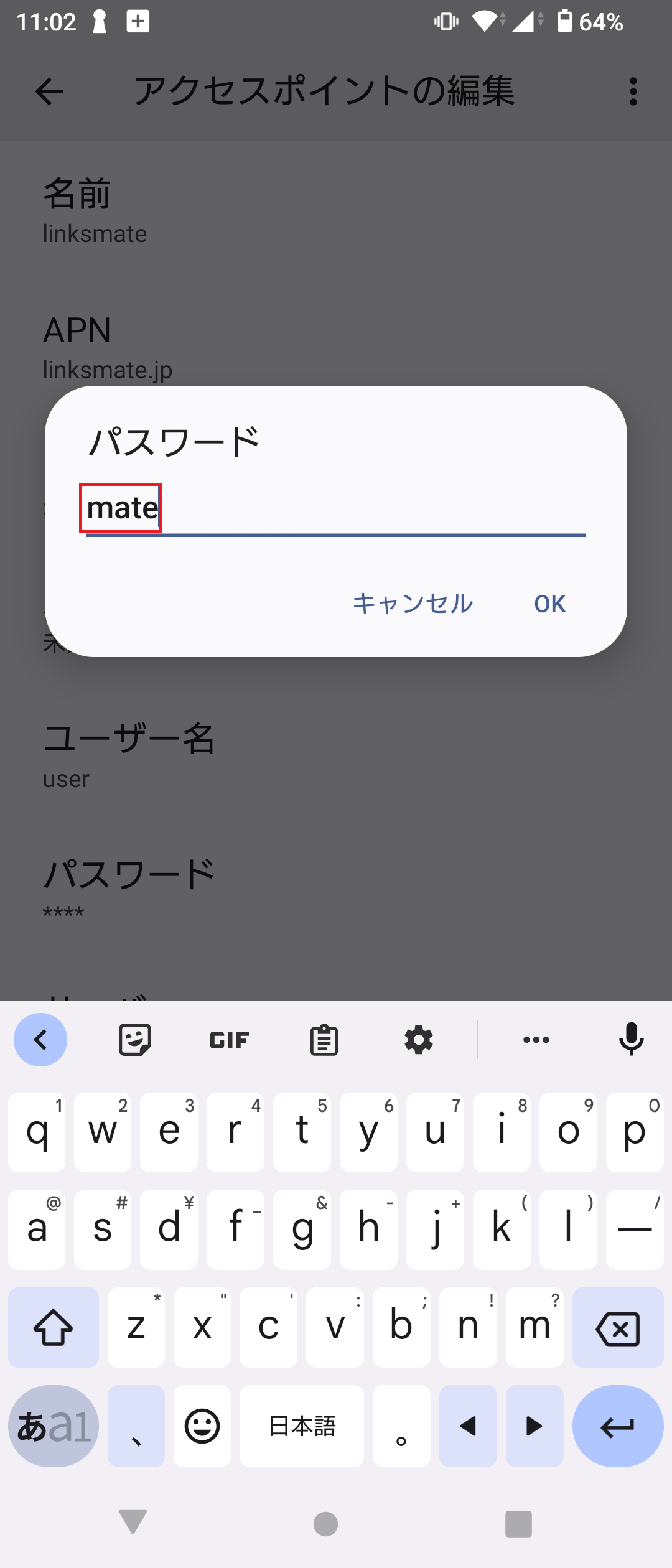Move cursor left with the arrow key
Screen dimensions: 672x1568
(x=467, y=1426)
